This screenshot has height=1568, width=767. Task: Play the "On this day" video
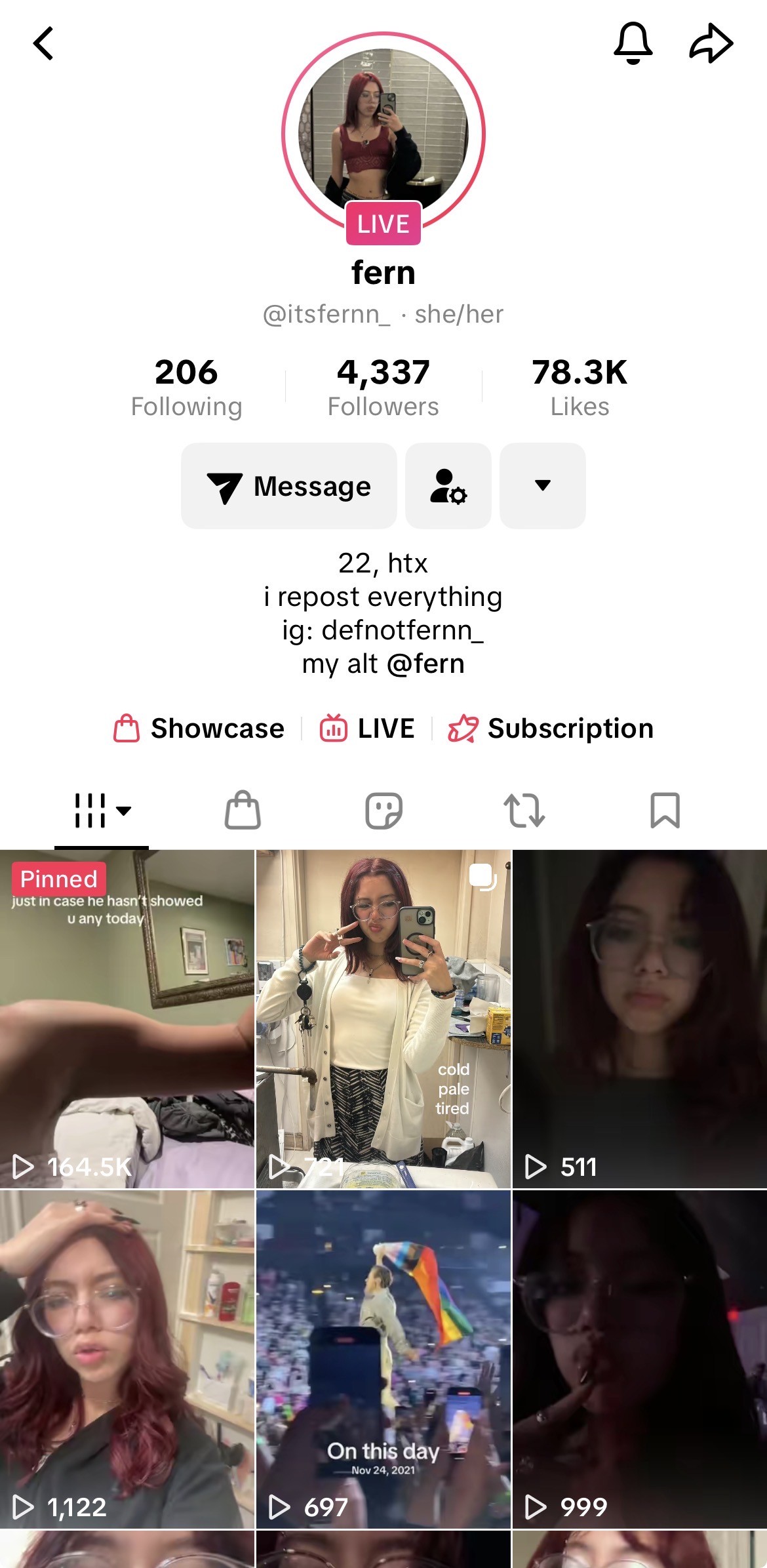(383, 1358)
